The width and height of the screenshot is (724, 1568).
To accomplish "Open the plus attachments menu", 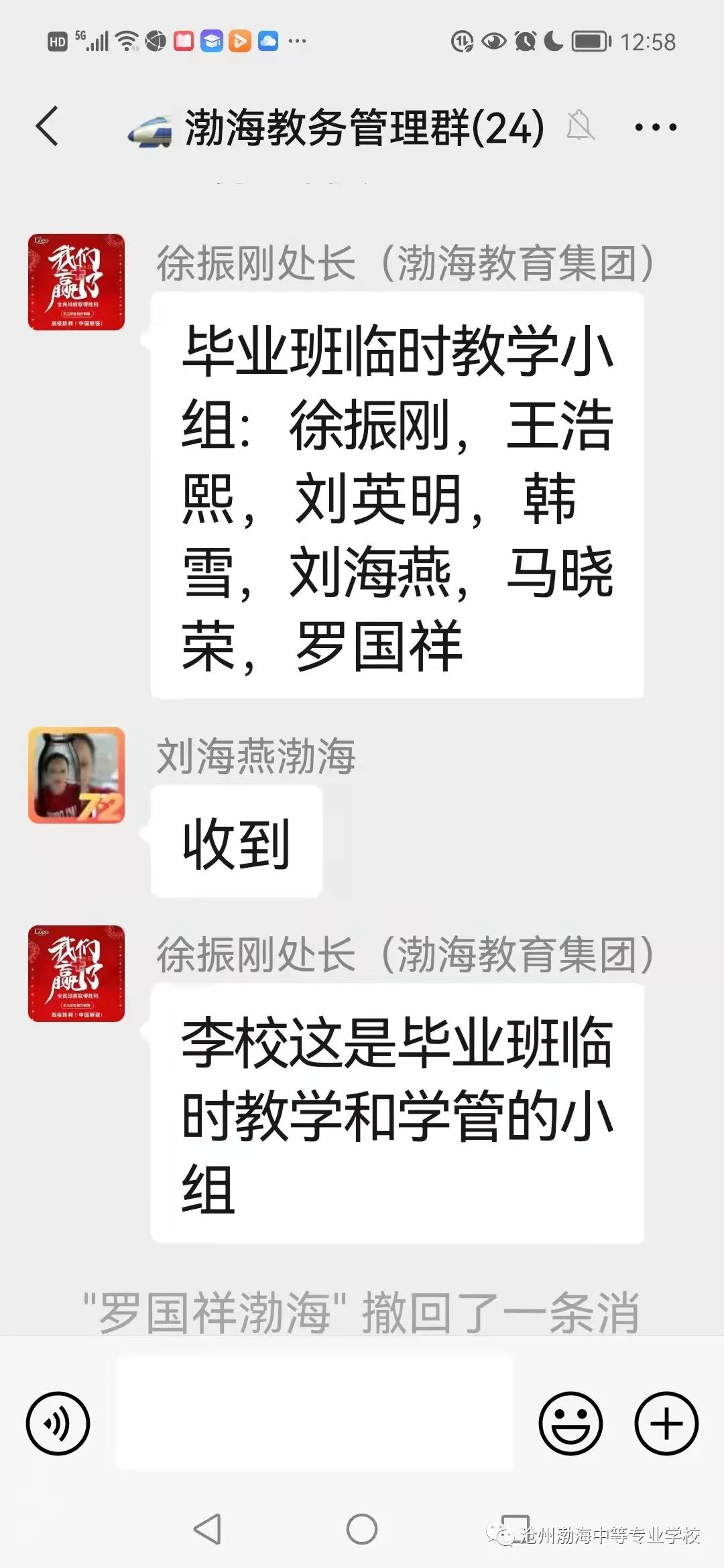I will [x=666, y=1423].
